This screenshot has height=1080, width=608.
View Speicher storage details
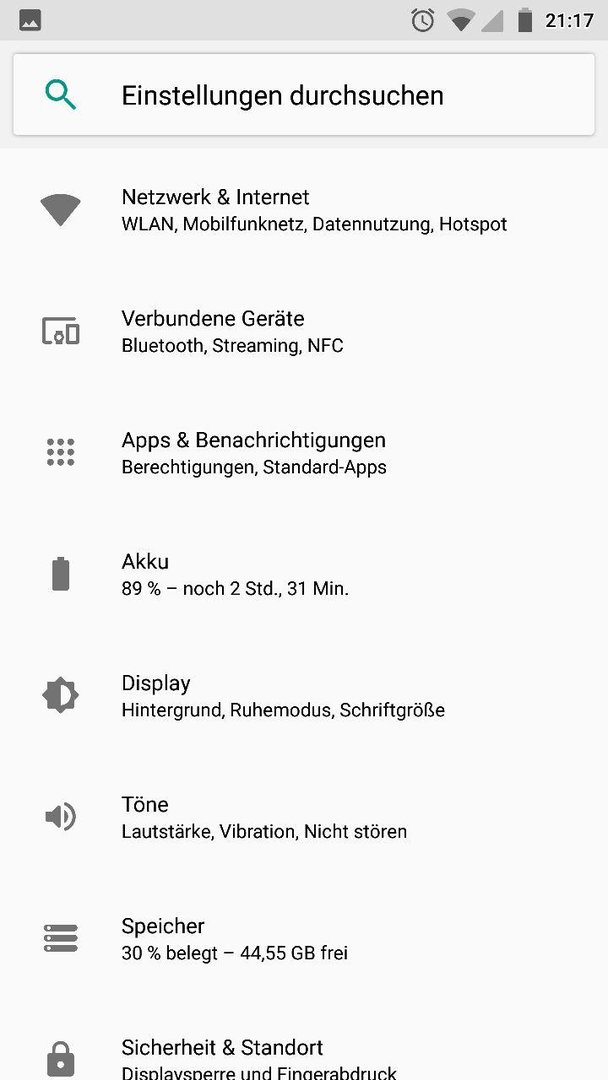coord(304,939)
